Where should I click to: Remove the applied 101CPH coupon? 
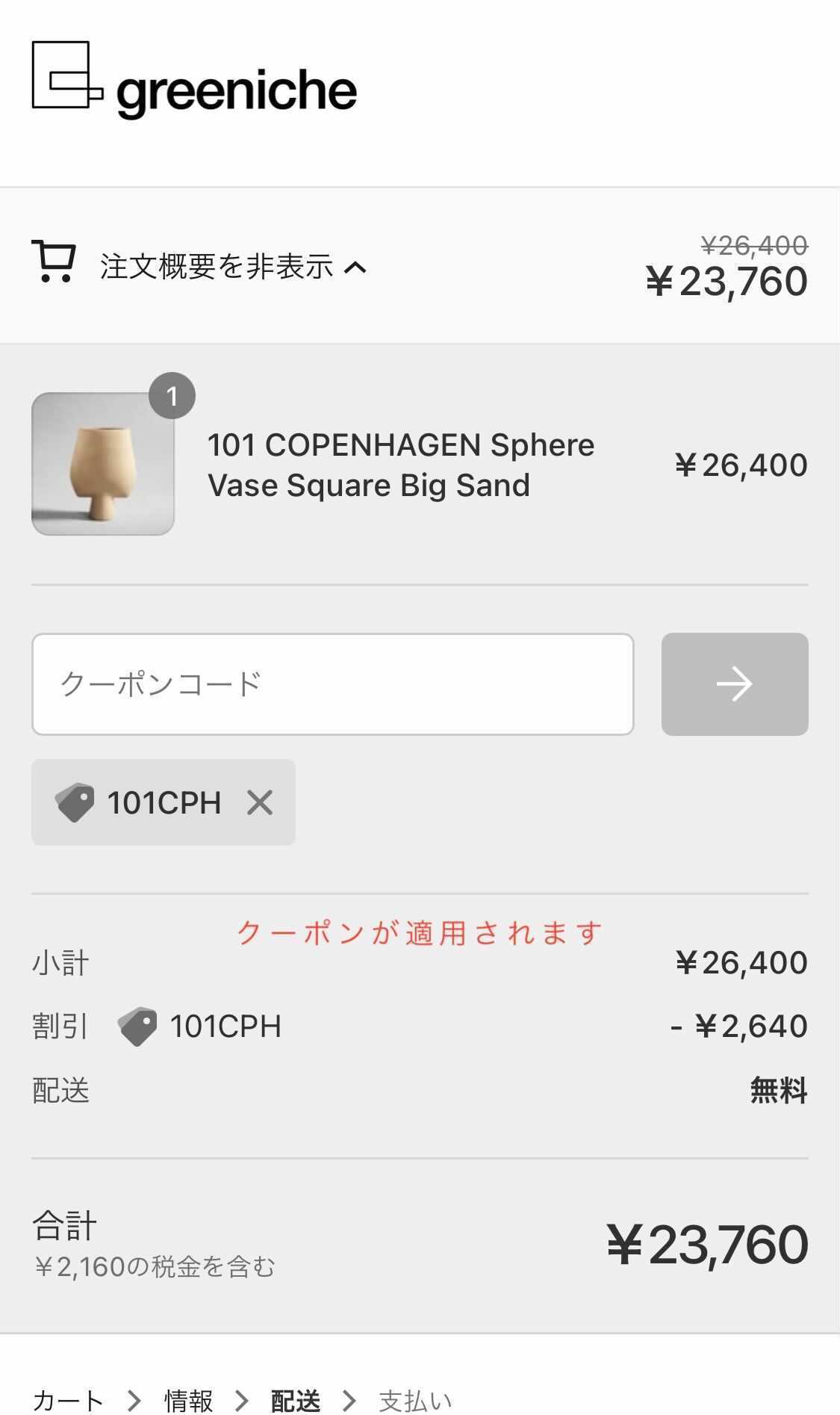coord(260,803)
